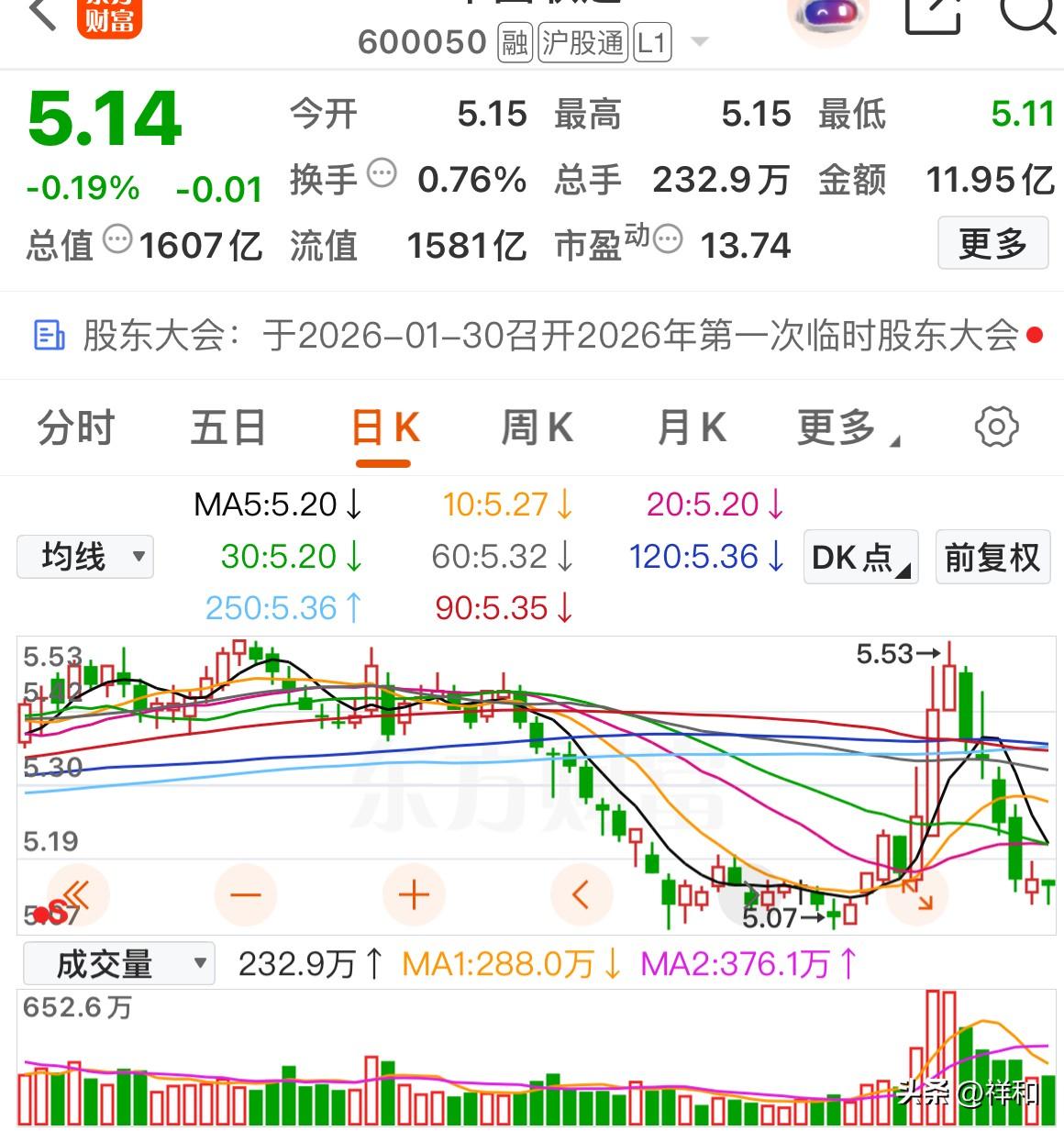Switch to the 分时 tab
Image resolution: width=1064 pixels, height=1131 pixels.
point(73,427)
